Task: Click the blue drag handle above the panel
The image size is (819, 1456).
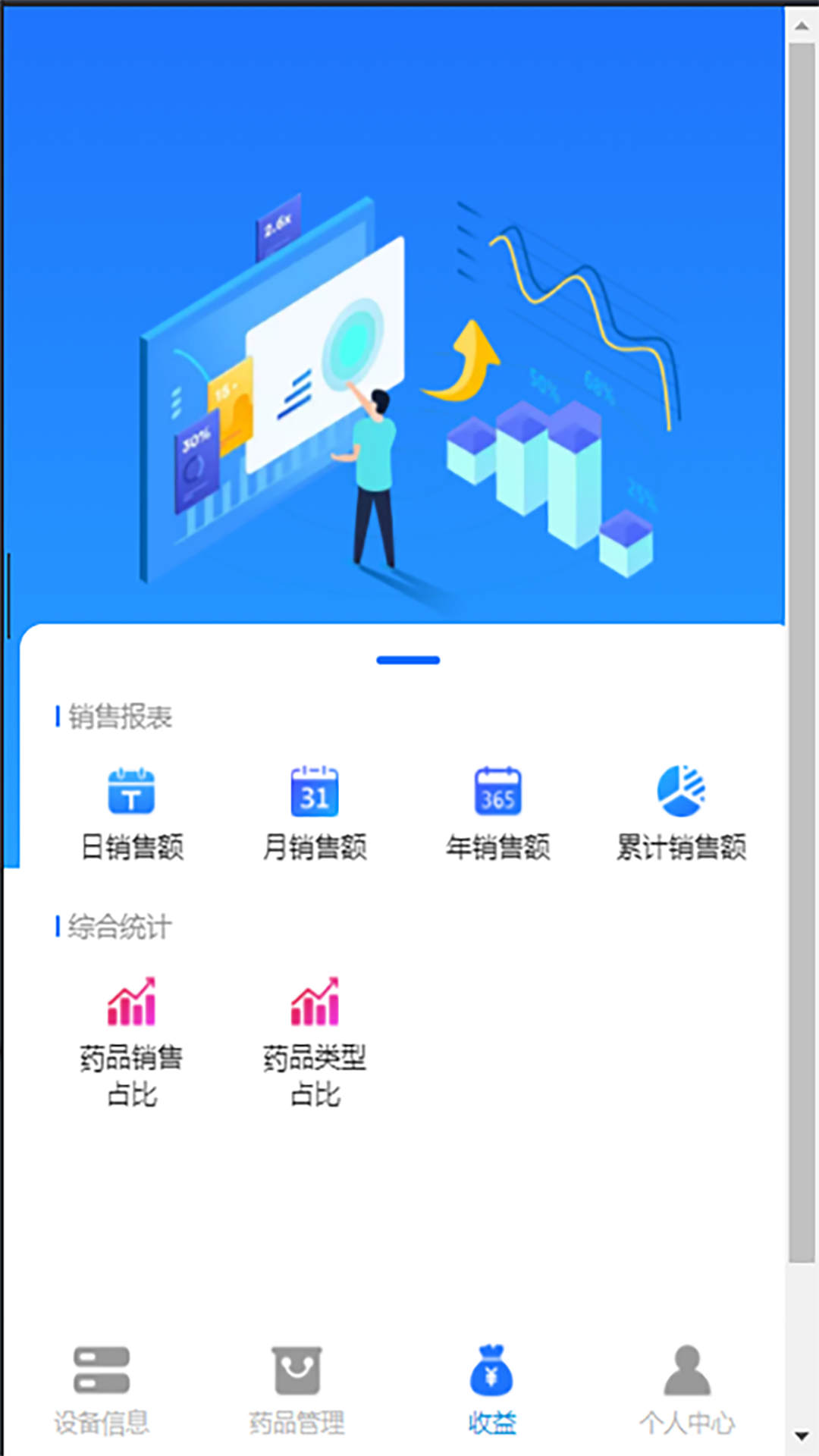Action: pos(409,660)
